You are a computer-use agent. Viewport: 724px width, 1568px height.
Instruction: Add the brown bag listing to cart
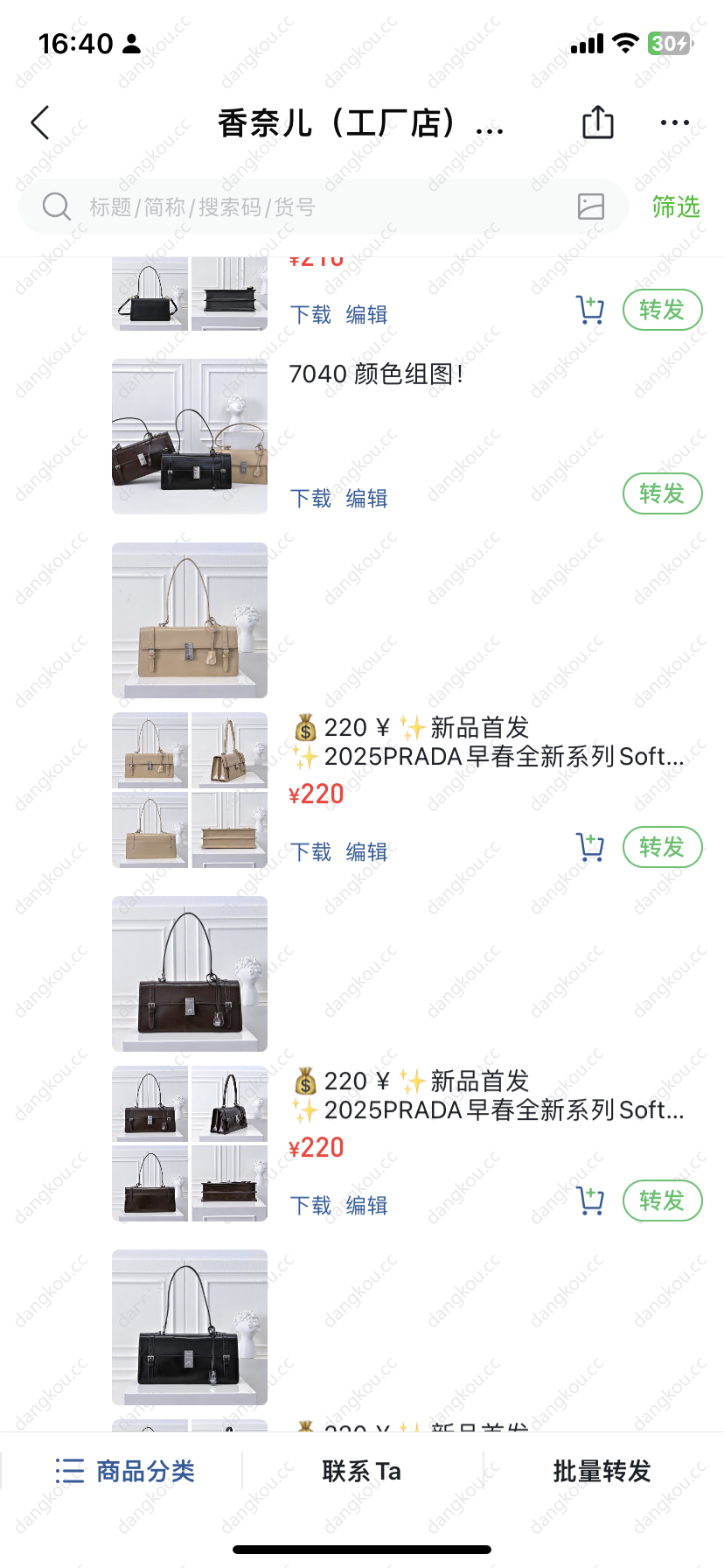590,1200
